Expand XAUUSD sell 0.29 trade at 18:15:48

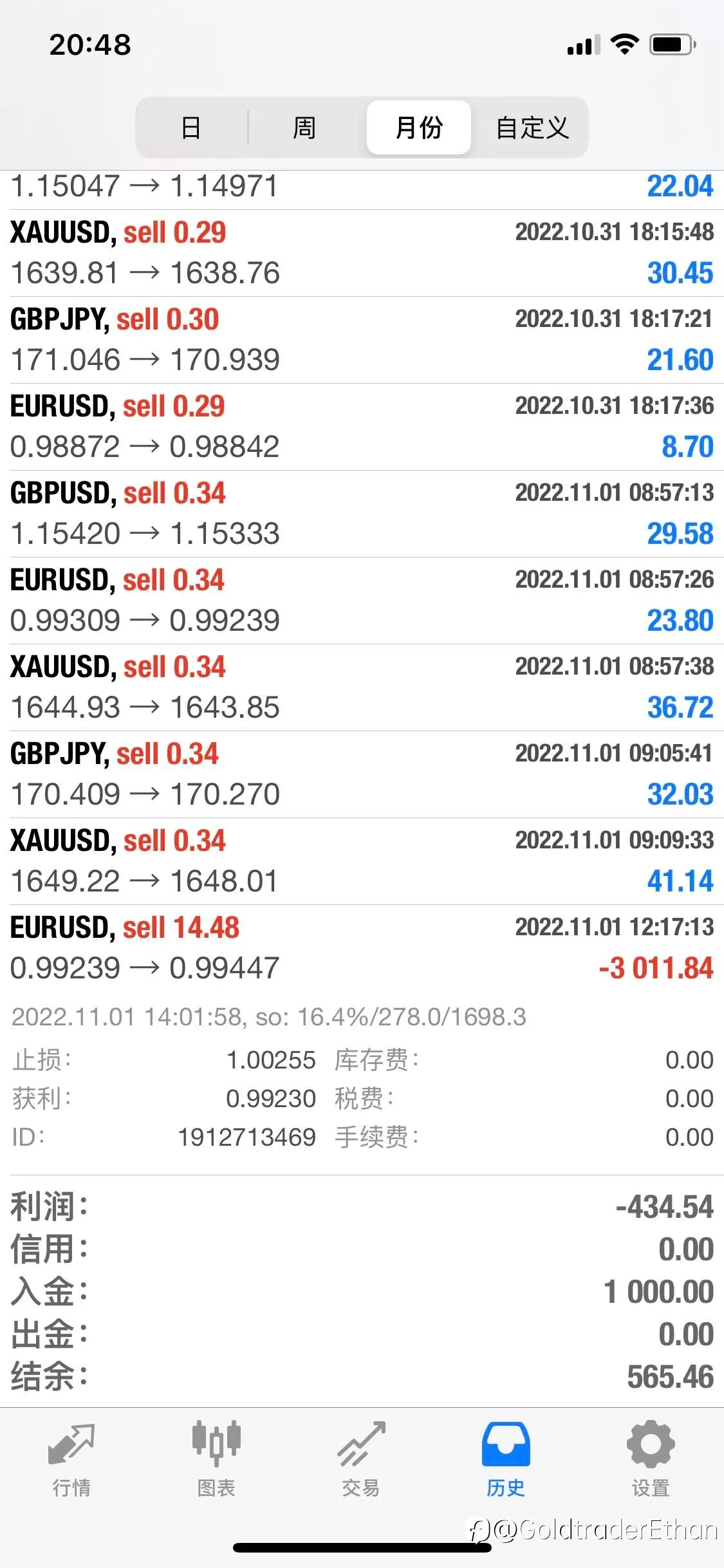[362, 253]
